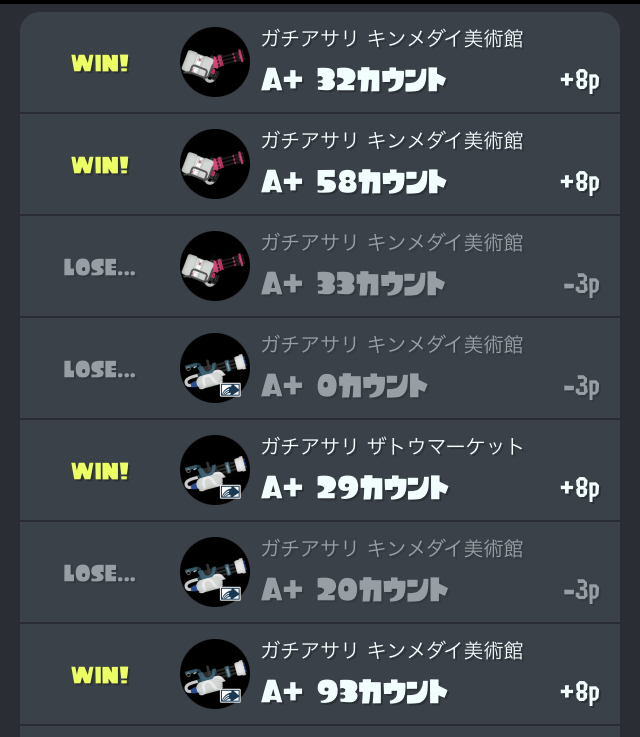Show the 20カウント lost battle details

coord(320,573)
